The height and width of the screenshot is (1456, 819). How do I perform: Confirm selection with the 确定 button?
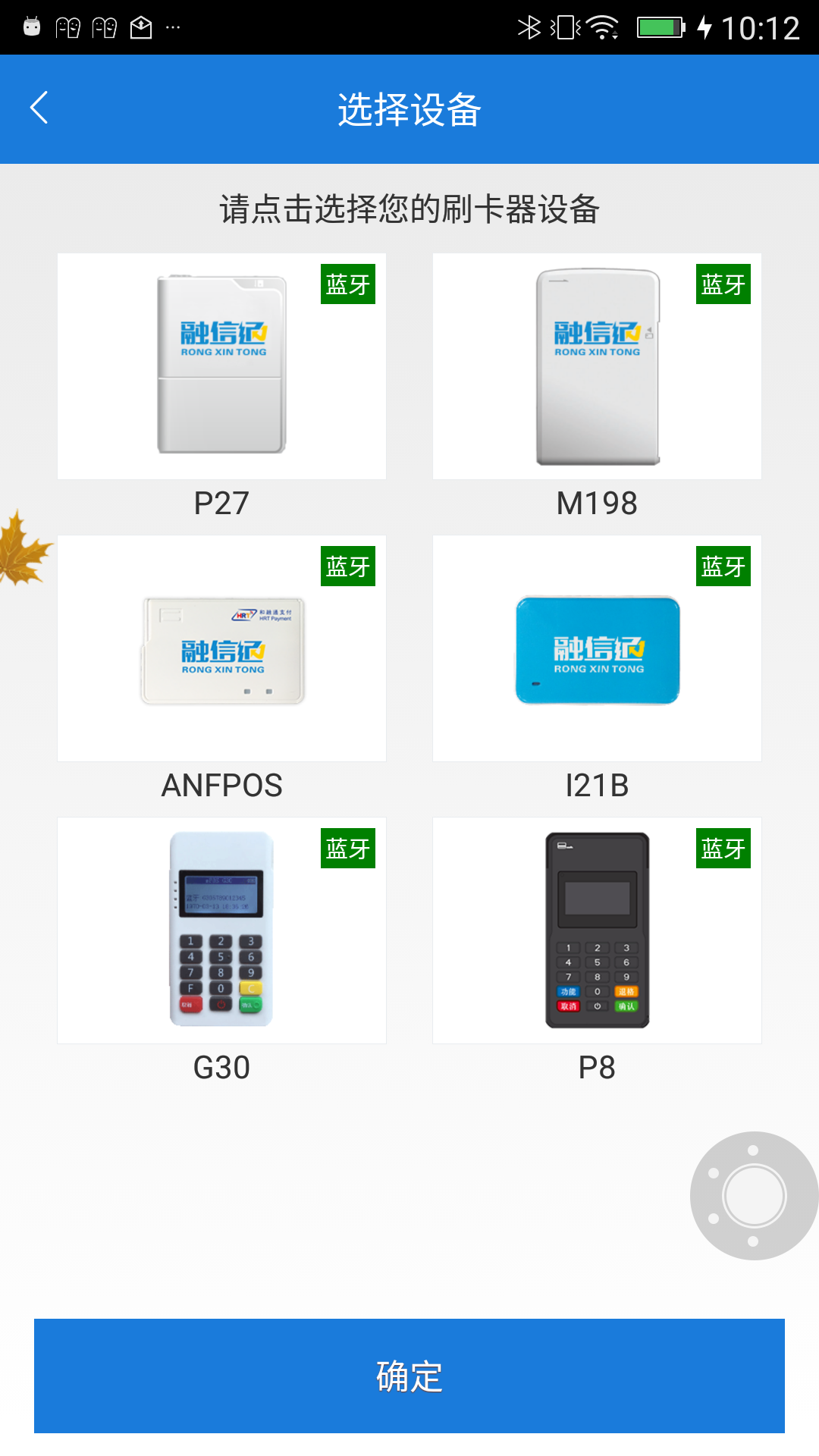(409, 1376)
